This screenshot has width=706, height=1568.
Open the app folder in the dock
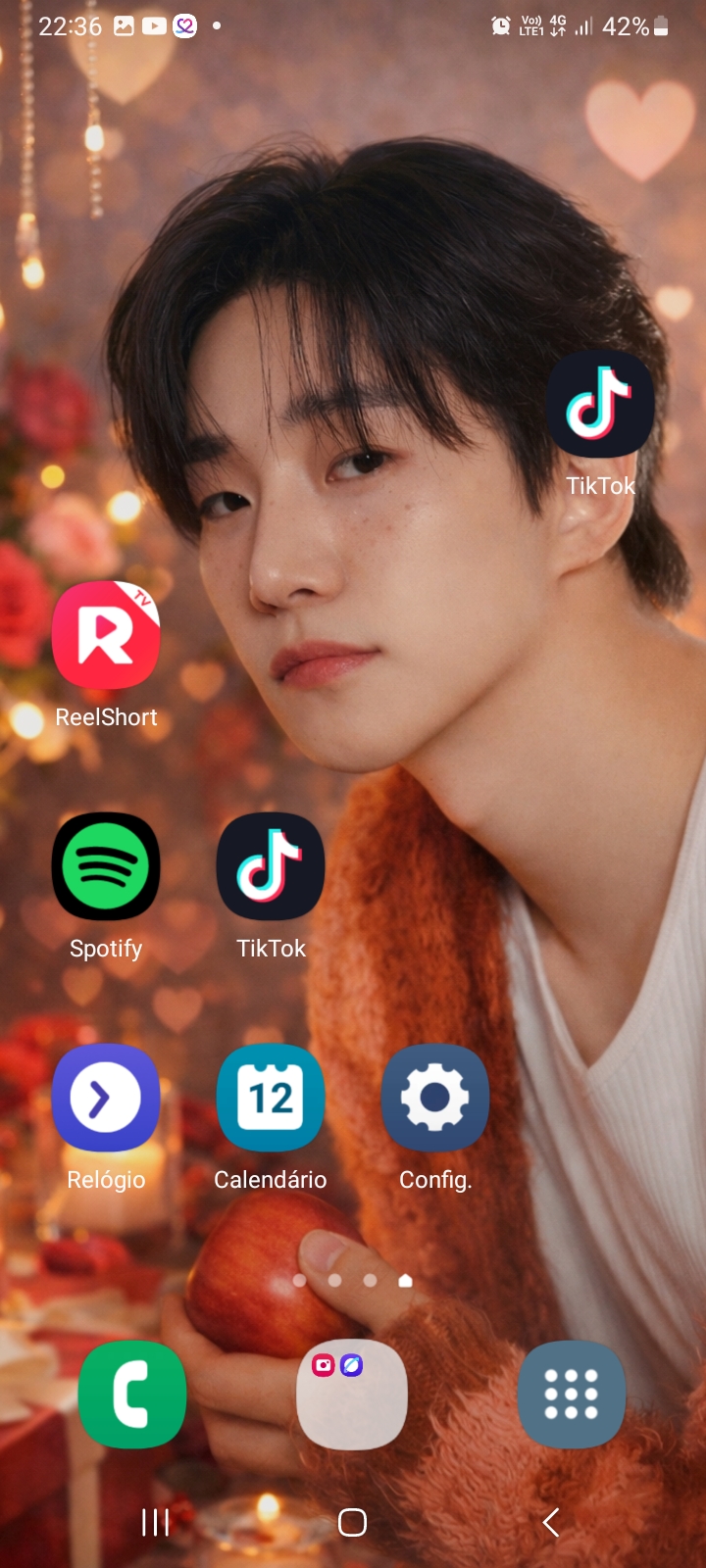[x=352, y=1394]
